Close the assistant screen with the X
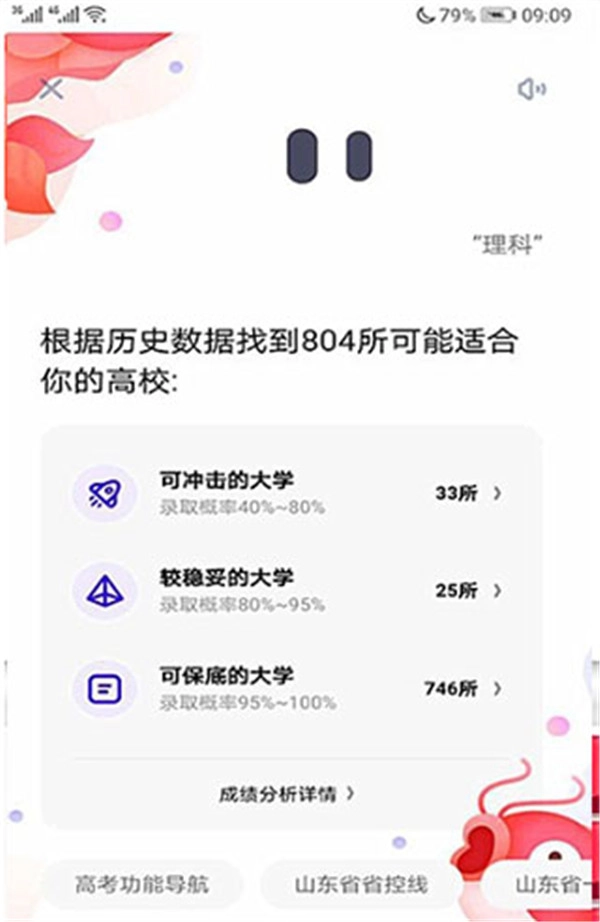This screenshot has width=600, height=922. click(51, 88)
